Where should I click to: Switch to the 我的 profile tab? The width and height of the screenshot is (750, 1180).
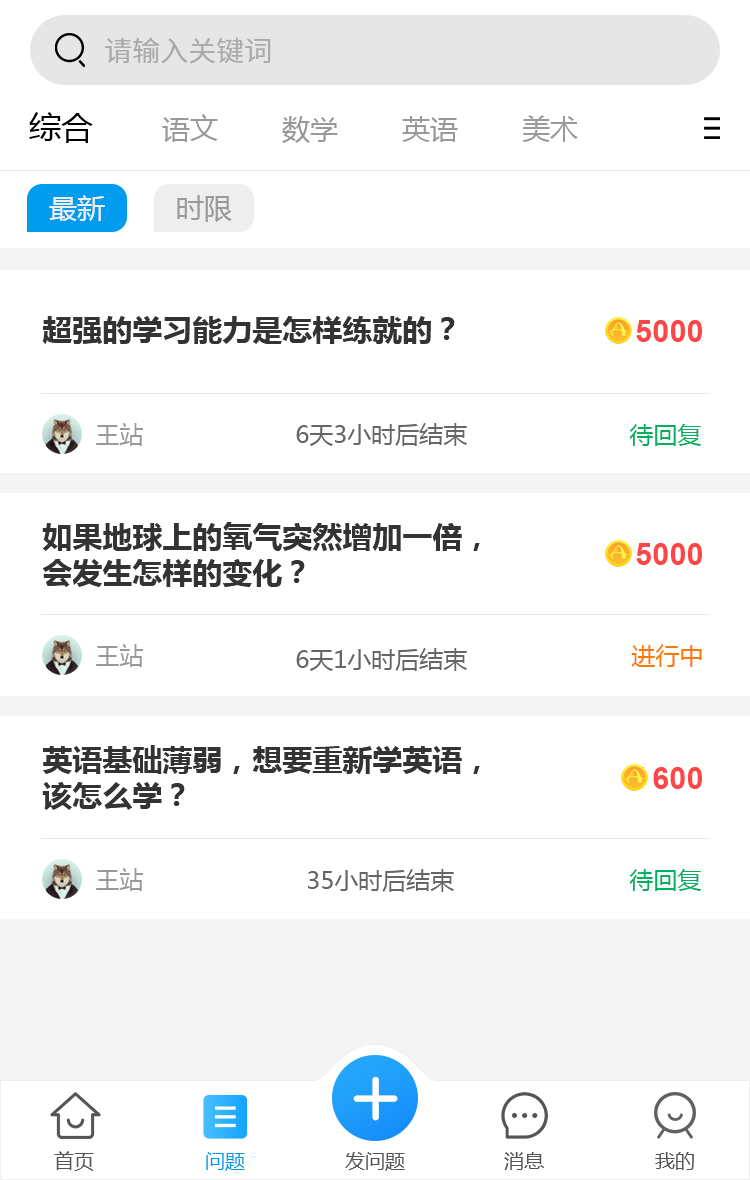[675, 1130]
